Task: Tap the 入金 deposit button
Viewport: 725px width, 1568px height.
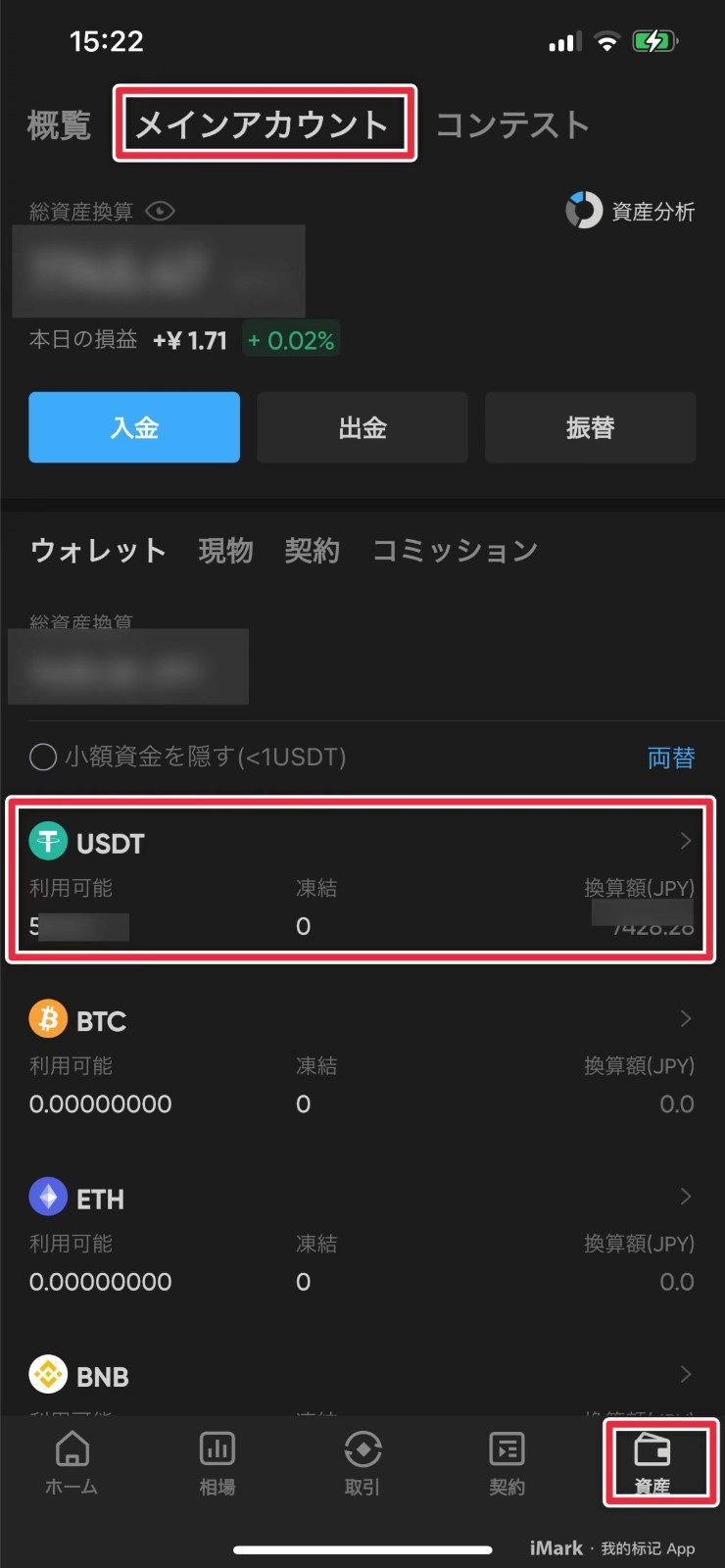Action: point(134,427)
